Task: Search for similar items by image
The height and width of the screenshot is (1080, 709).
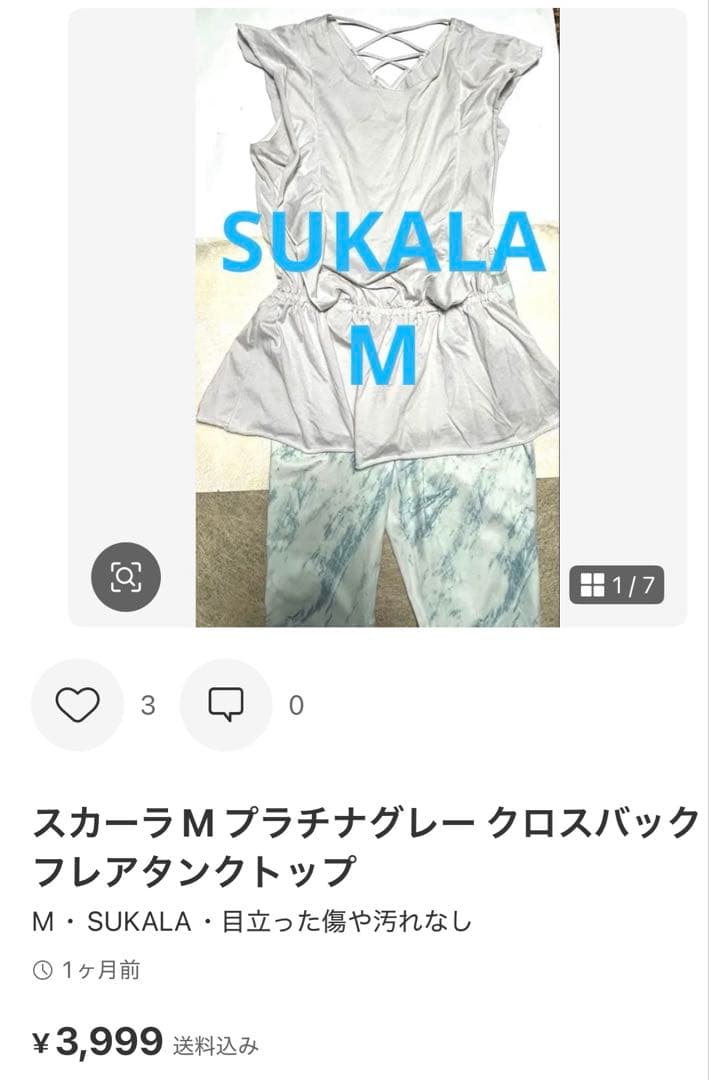Action: pyautogui.click(x=126, y=576)
